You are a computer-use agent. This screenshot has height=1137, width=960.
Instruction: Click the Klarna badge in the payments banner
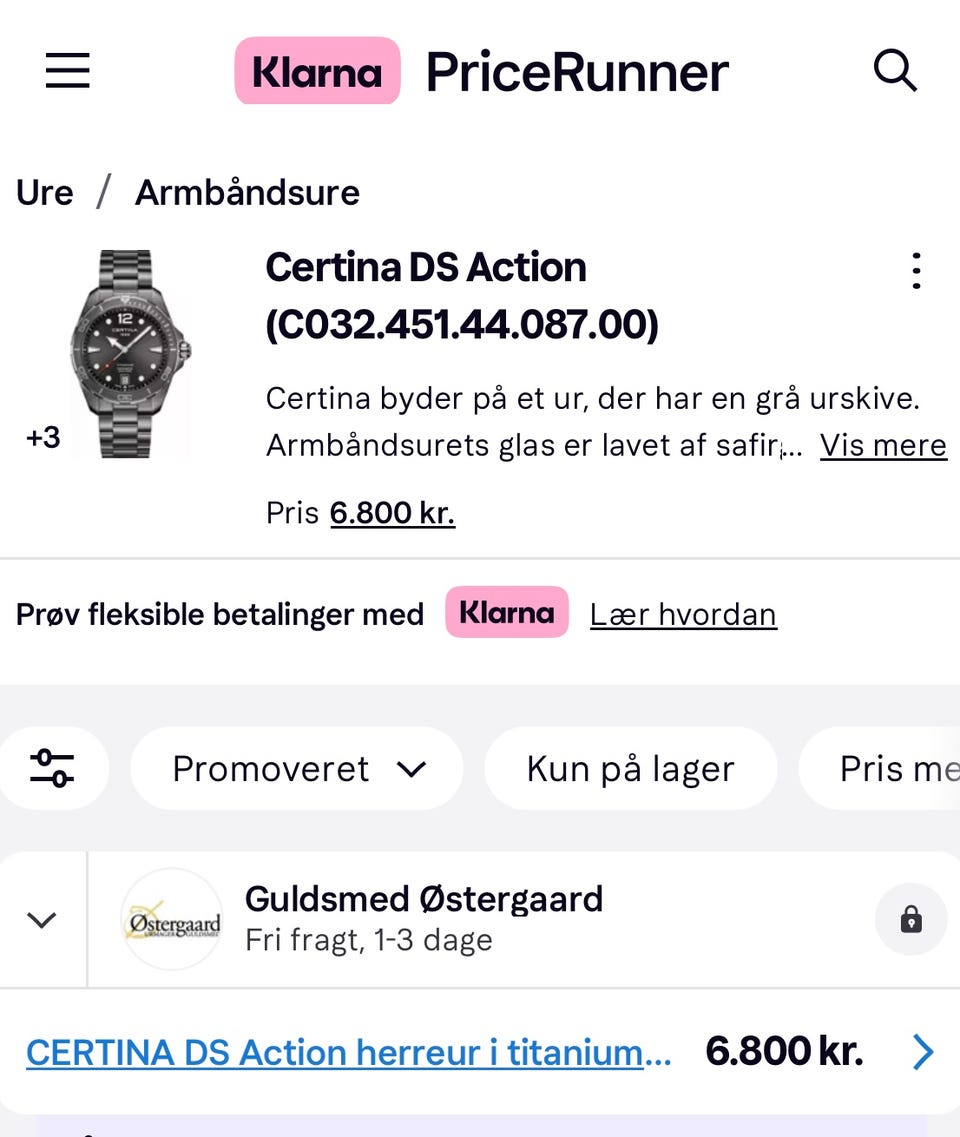click(506, 613)
